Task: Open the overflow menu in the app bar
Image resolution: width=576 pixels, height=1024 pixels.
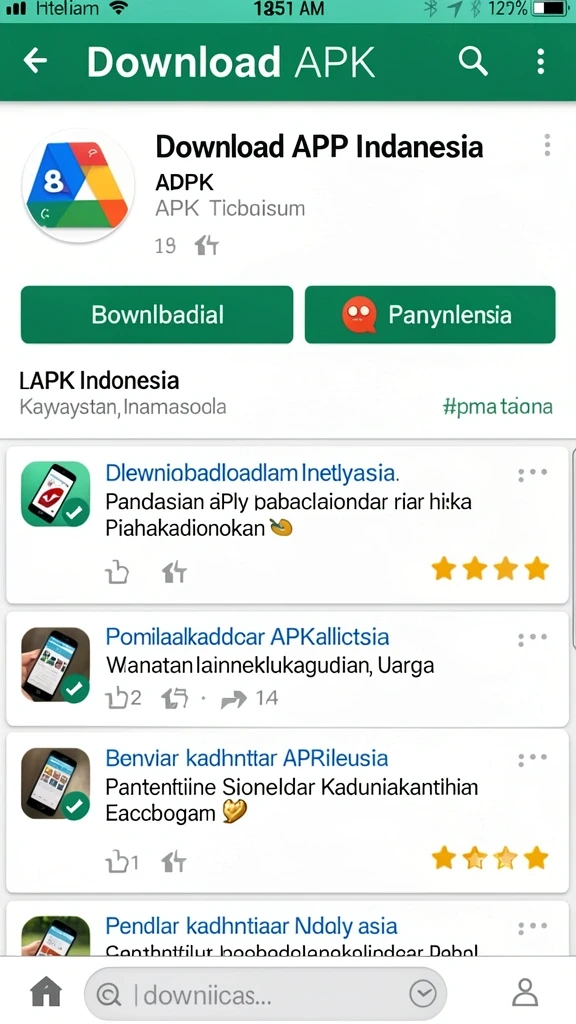Action: click(x=541, y=61)
